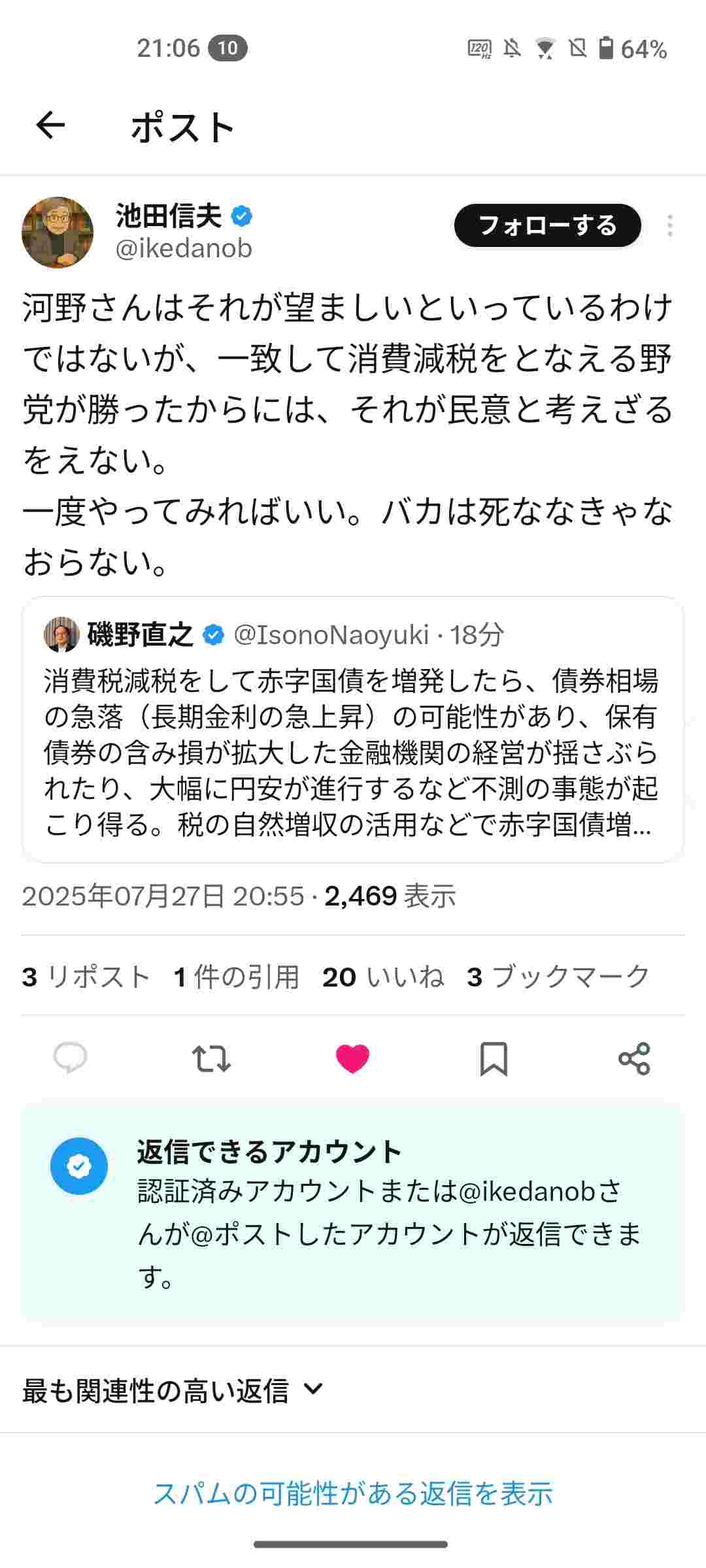706x1568 pixels.
Task: Show スパムの可能性がある返信を表示
Action: [x=353, y=1494]
